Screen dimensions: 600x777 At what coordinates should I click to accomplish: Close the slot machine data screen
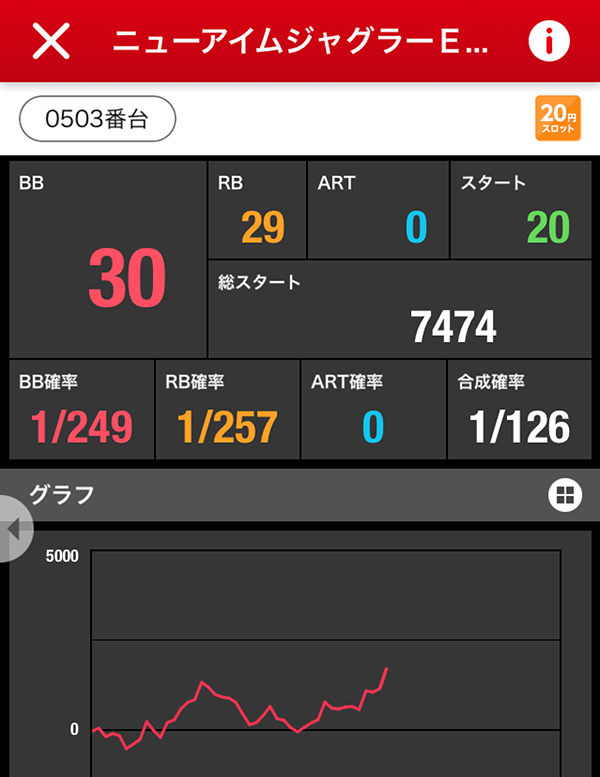51,41
